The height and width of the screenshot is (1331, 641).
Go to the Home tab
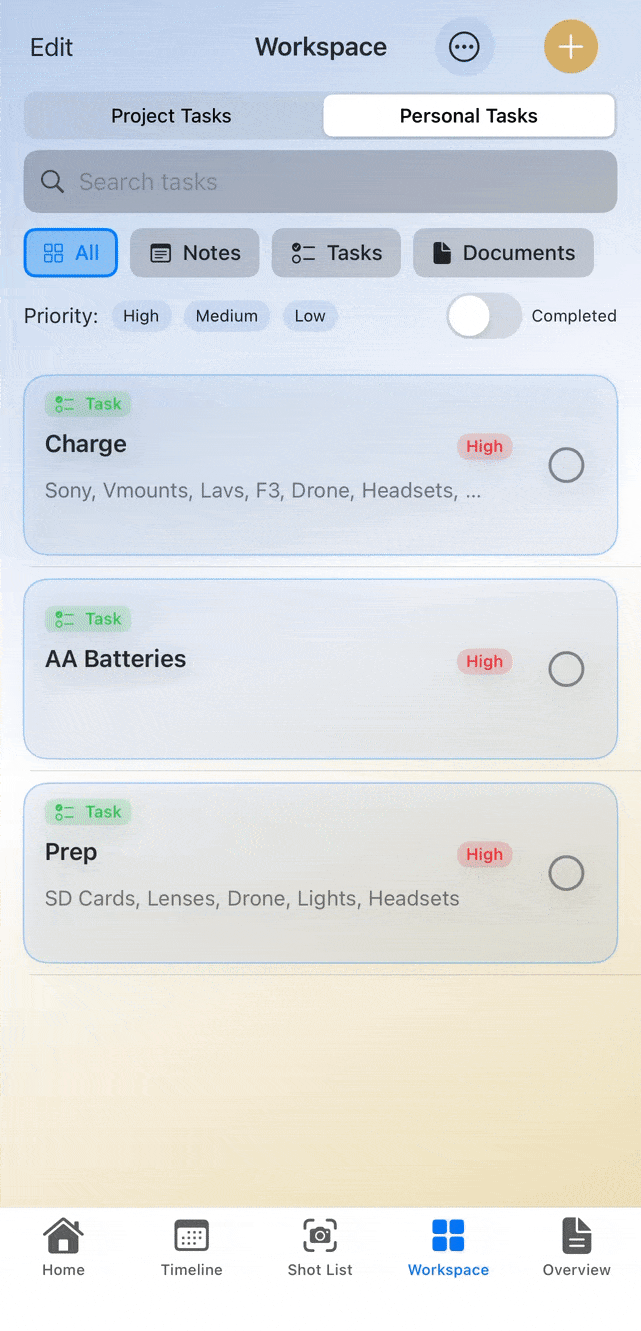(63, 1248)
